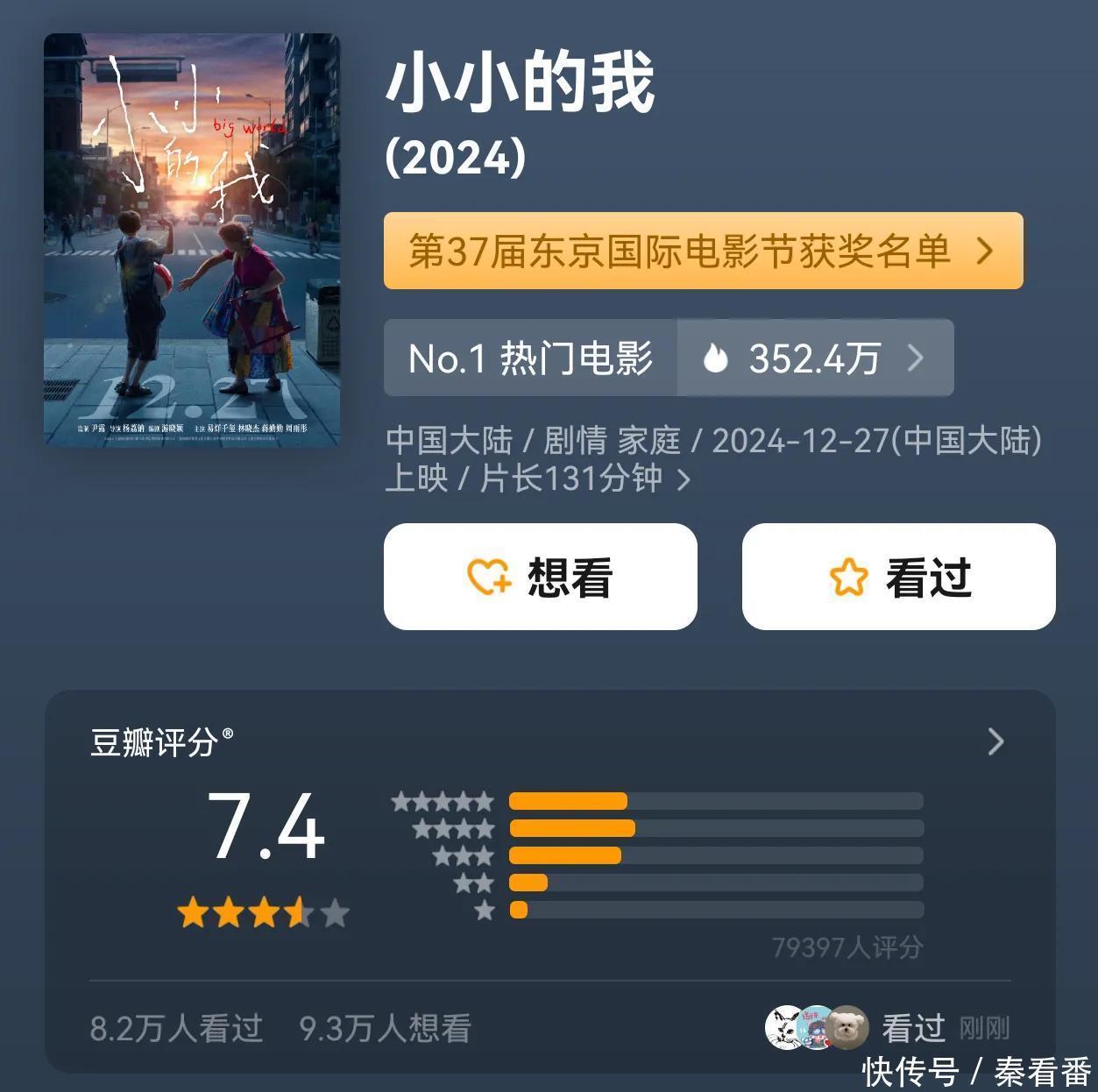Screen dimensions: 1098x1092
Task: Open 第37届东京国际电影节获奖名单 banner
Action: (703, 251)
